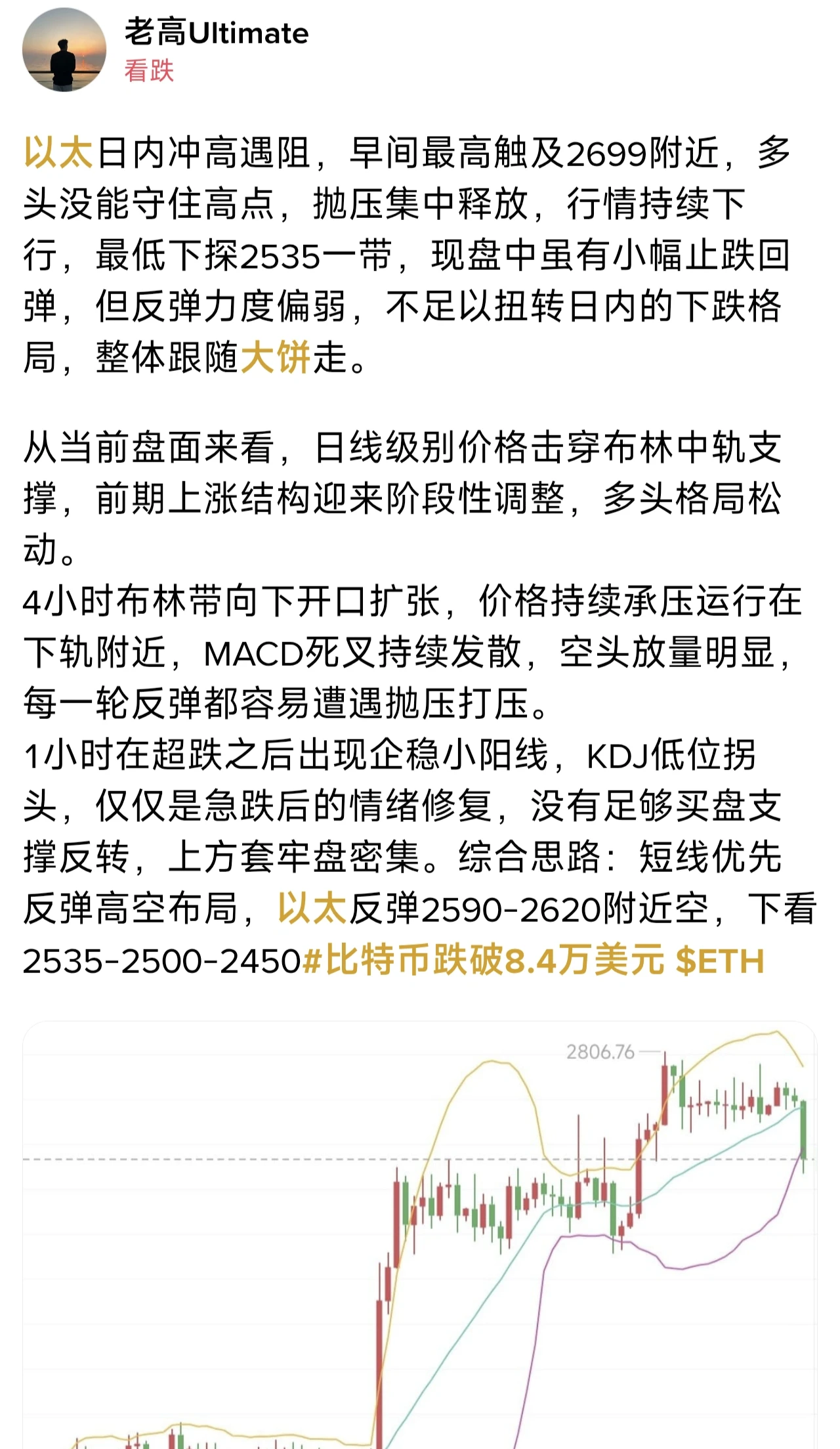Open the $ETH ticker link
Screen dimensions: 840x1449
(x=721, y=962)
